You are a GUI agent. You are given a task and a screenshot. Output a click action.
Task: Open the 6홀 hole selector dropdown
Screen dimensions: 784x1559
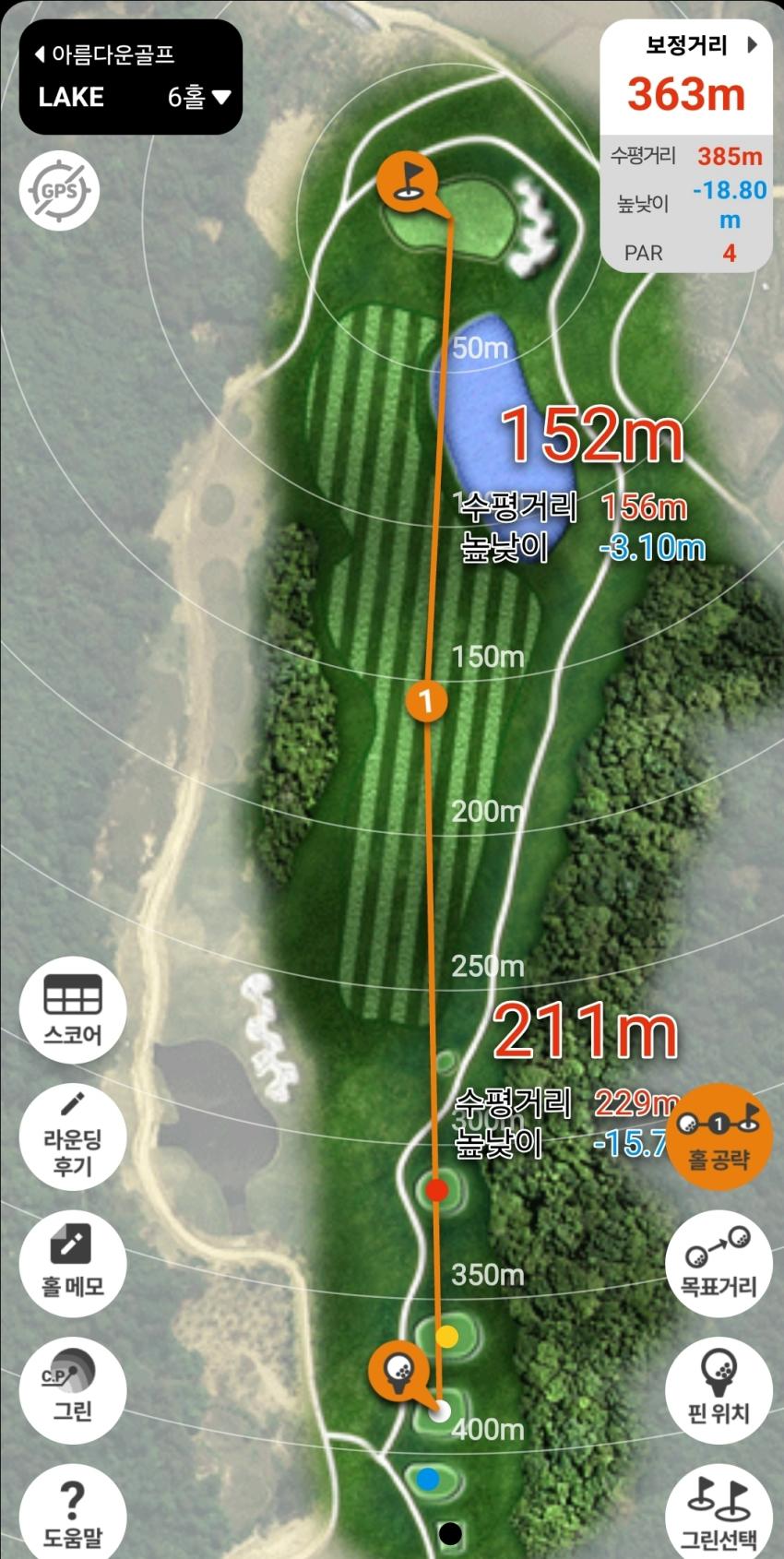click(199, 97)
